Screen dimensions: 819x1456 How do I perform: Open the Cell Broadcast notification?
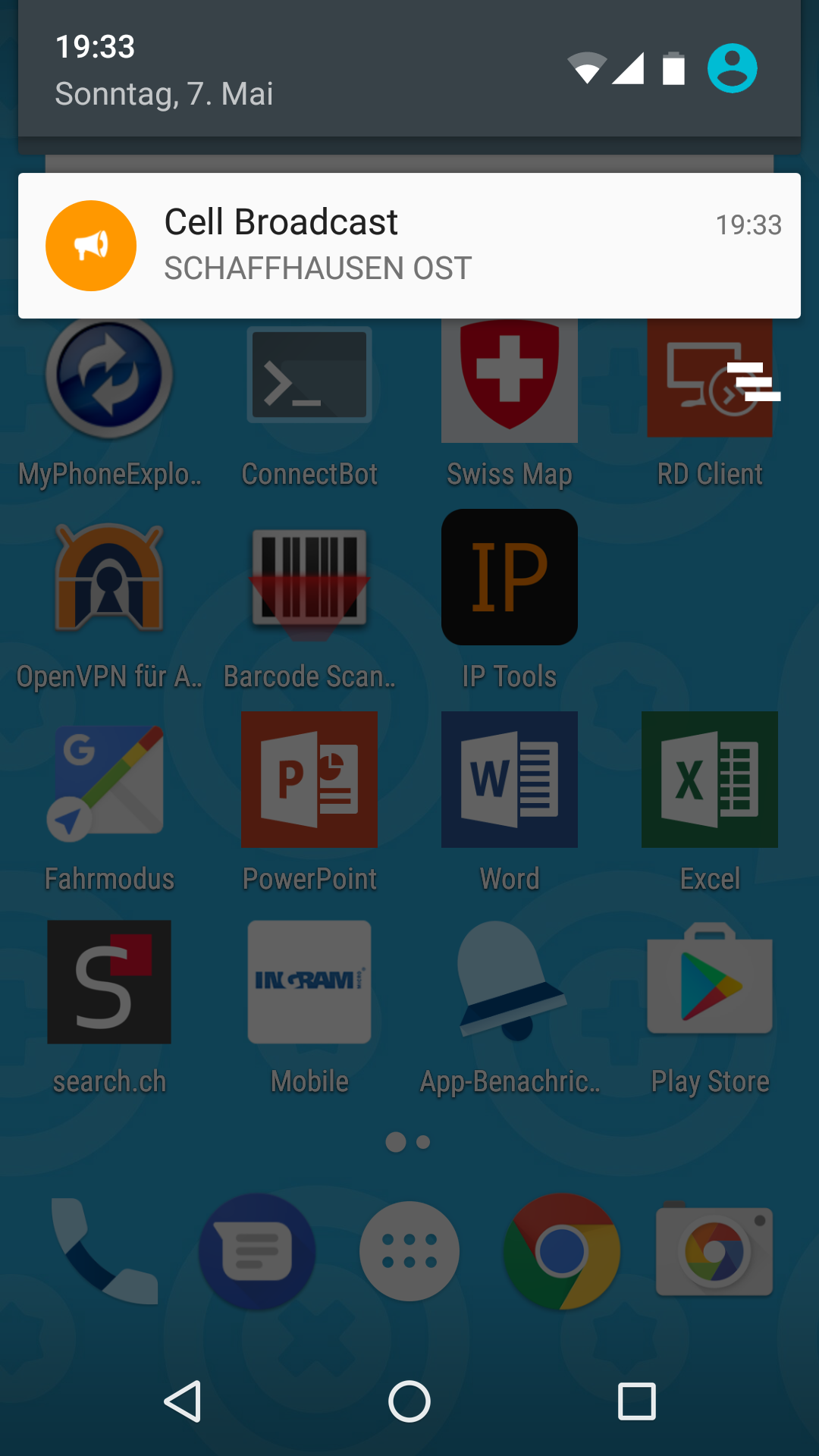point(409,245)
